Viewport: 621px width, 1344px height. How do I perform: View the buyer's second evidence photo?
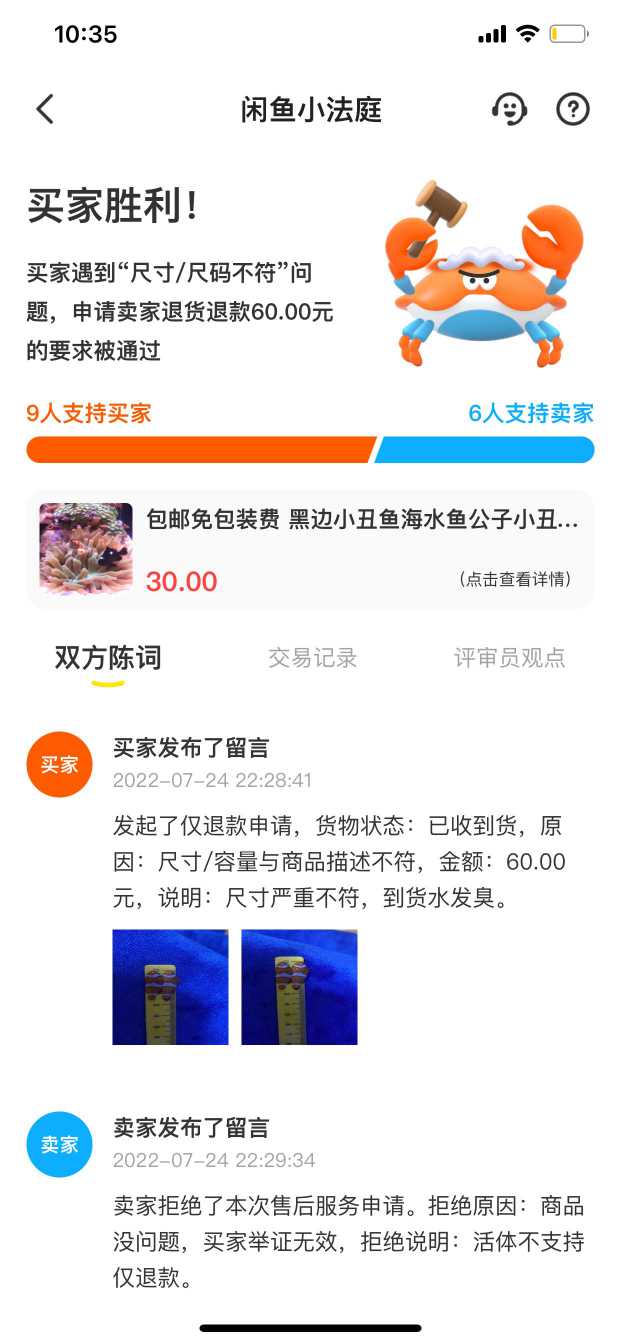(299, 987)
